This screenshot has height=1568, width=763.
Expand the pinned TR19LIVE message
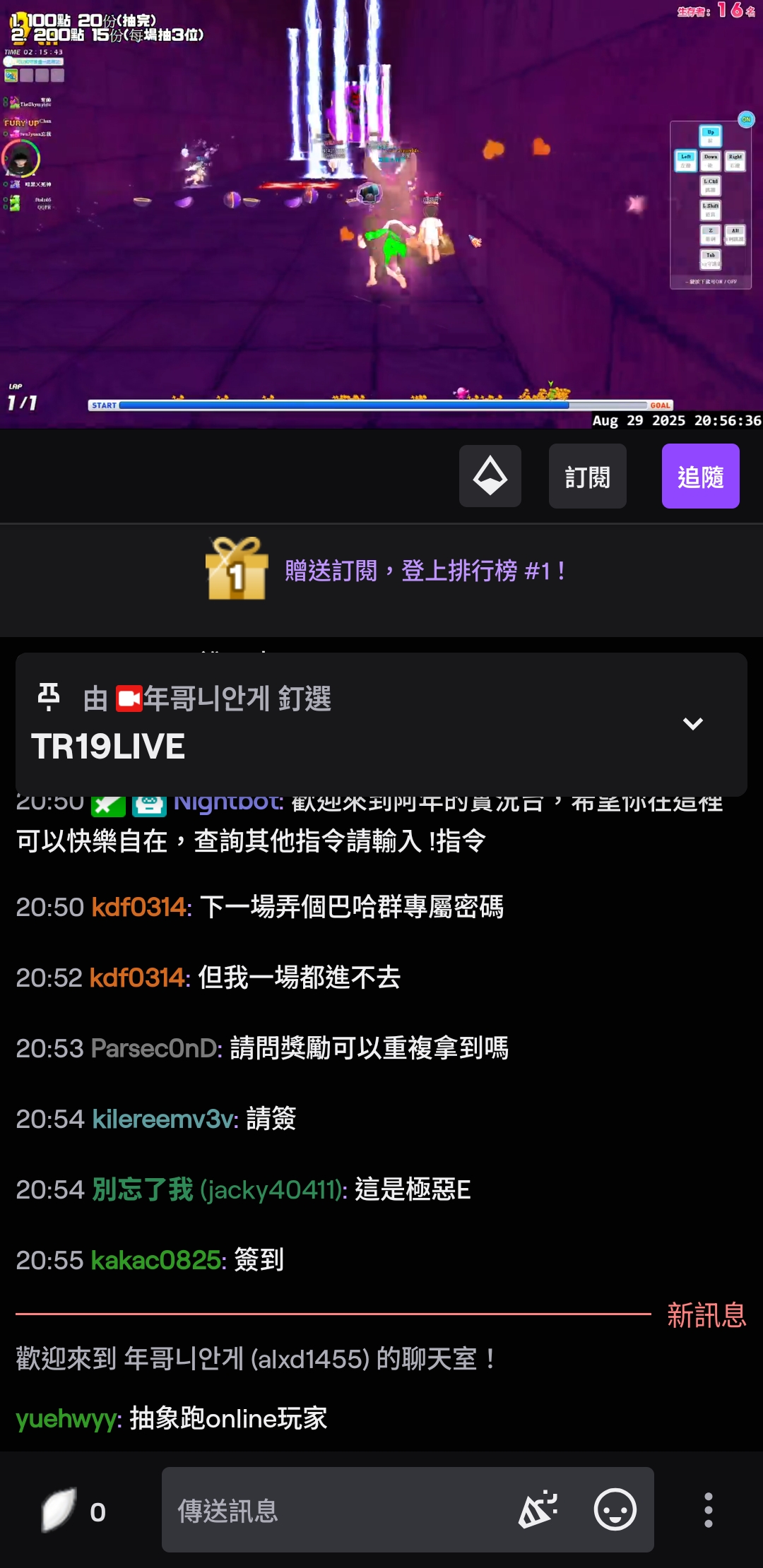[x=692, y=723]
